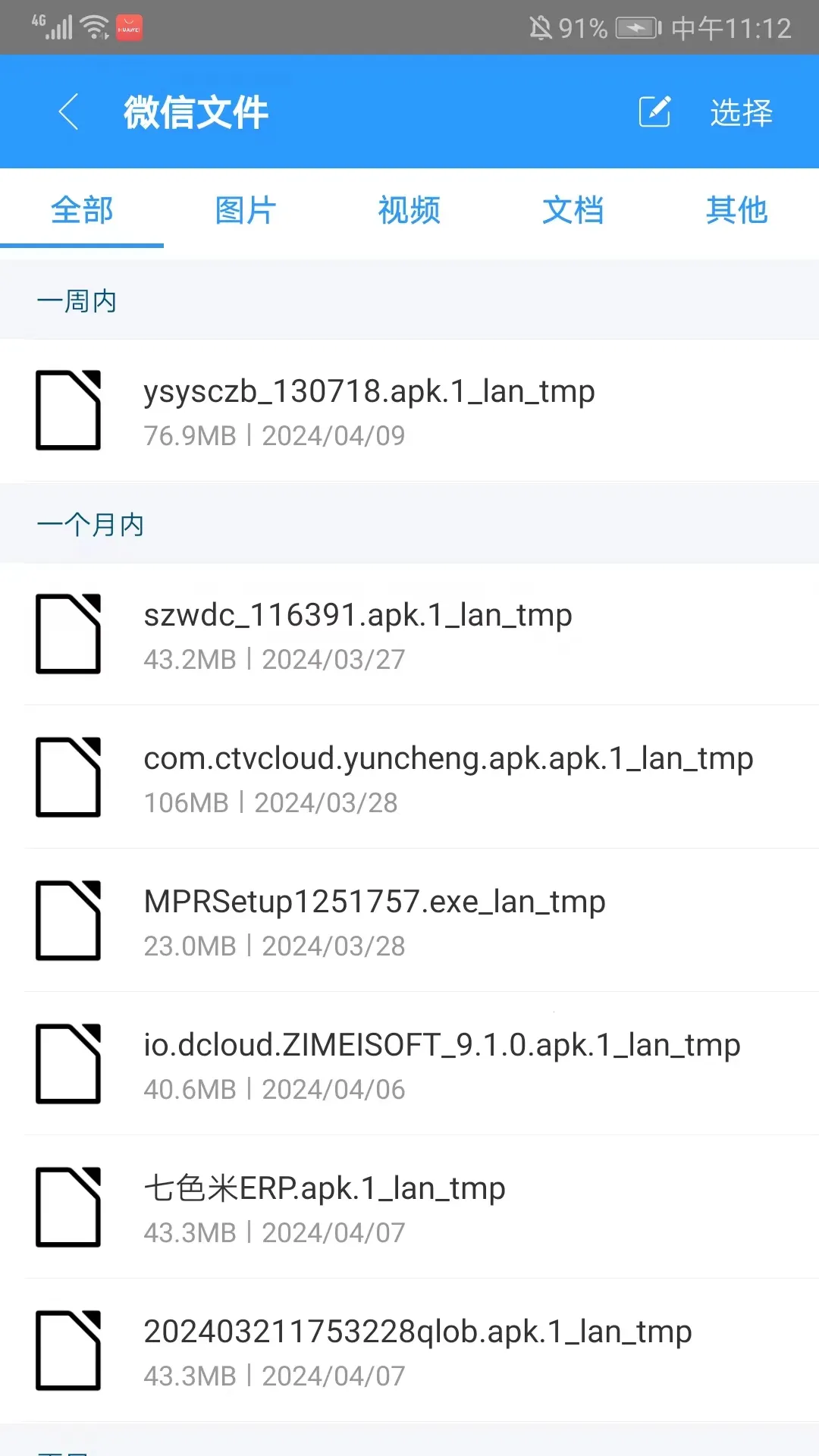Open the icon next to 七色米ERP.apk.1_lan_tmp
819x1456 pixels.
point(68,1207)
